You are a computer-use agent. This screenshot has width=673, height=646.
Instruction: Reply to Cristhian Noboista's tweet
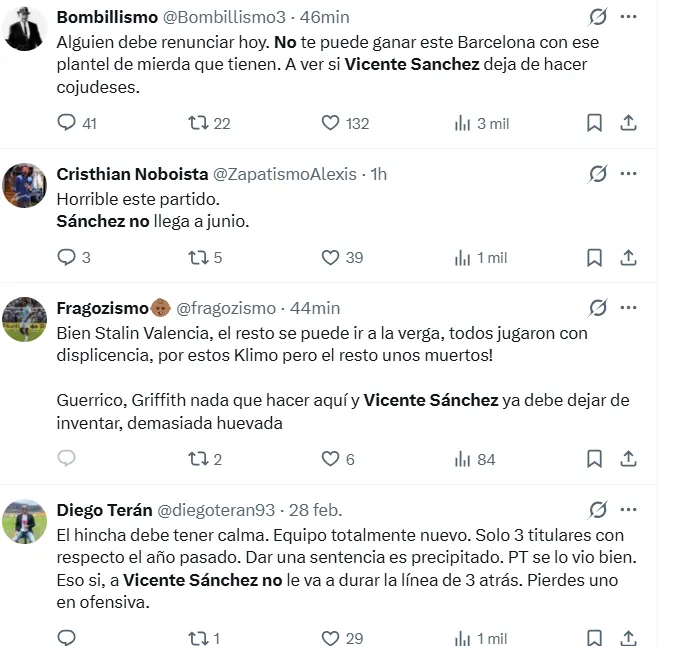[67, 257]
